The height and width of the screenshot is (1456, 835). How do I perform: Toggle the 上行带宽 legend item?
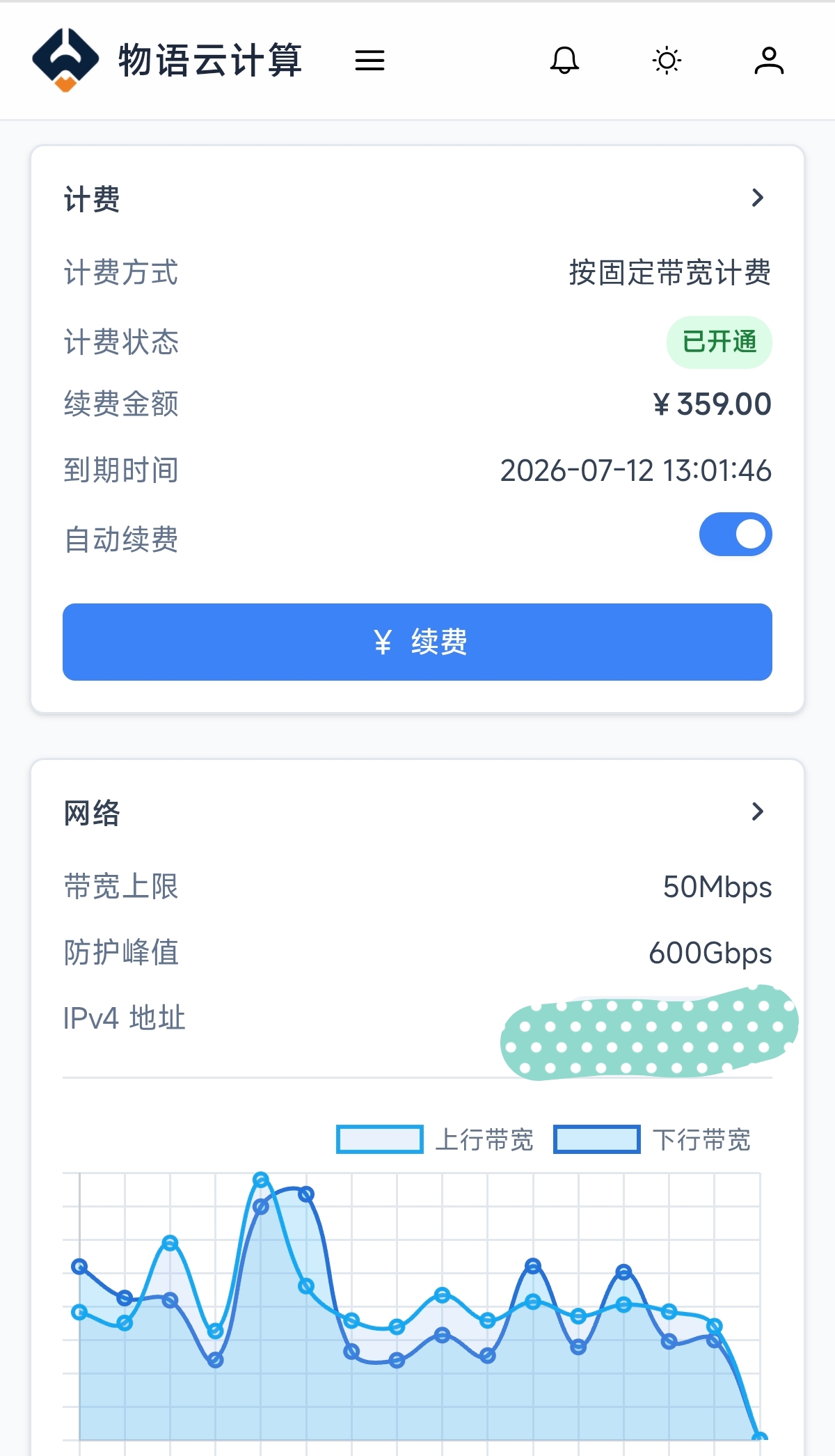(x=435, y=1140)
